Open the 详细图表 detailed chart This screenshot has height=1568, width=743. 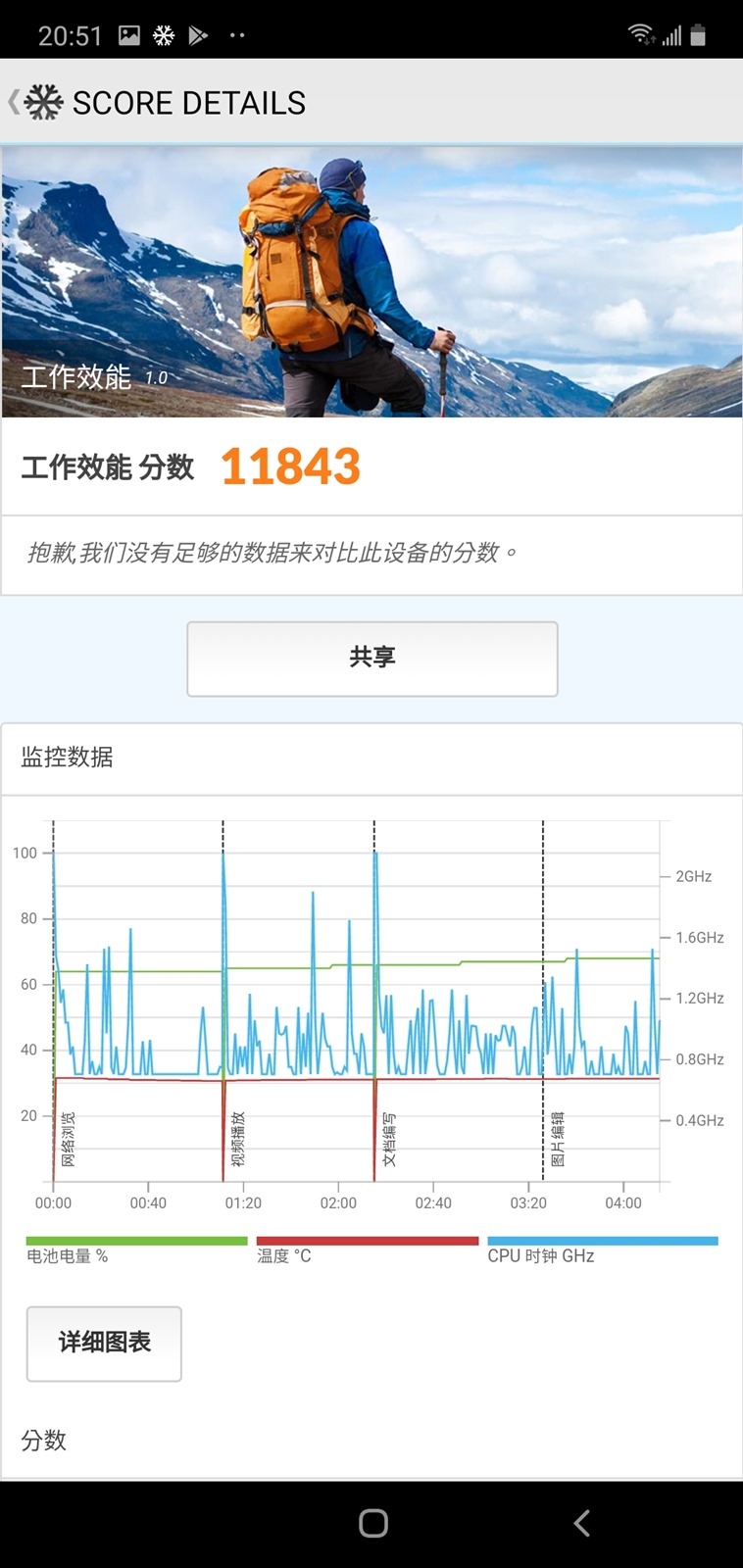104,1343
